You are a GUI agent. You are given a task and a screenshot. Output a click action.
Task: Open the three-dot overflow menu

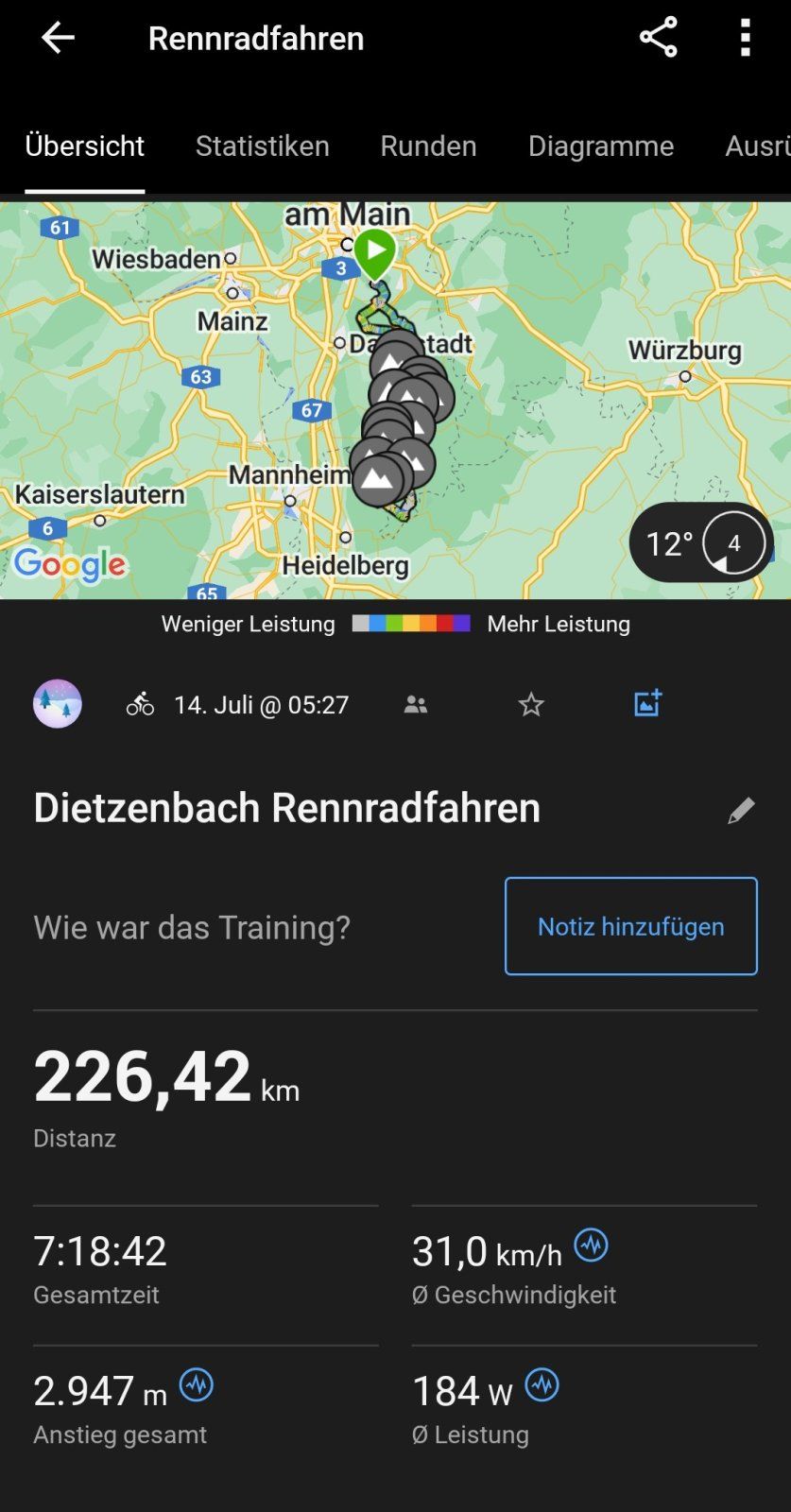pyautogui.click(x=745, y=38)
